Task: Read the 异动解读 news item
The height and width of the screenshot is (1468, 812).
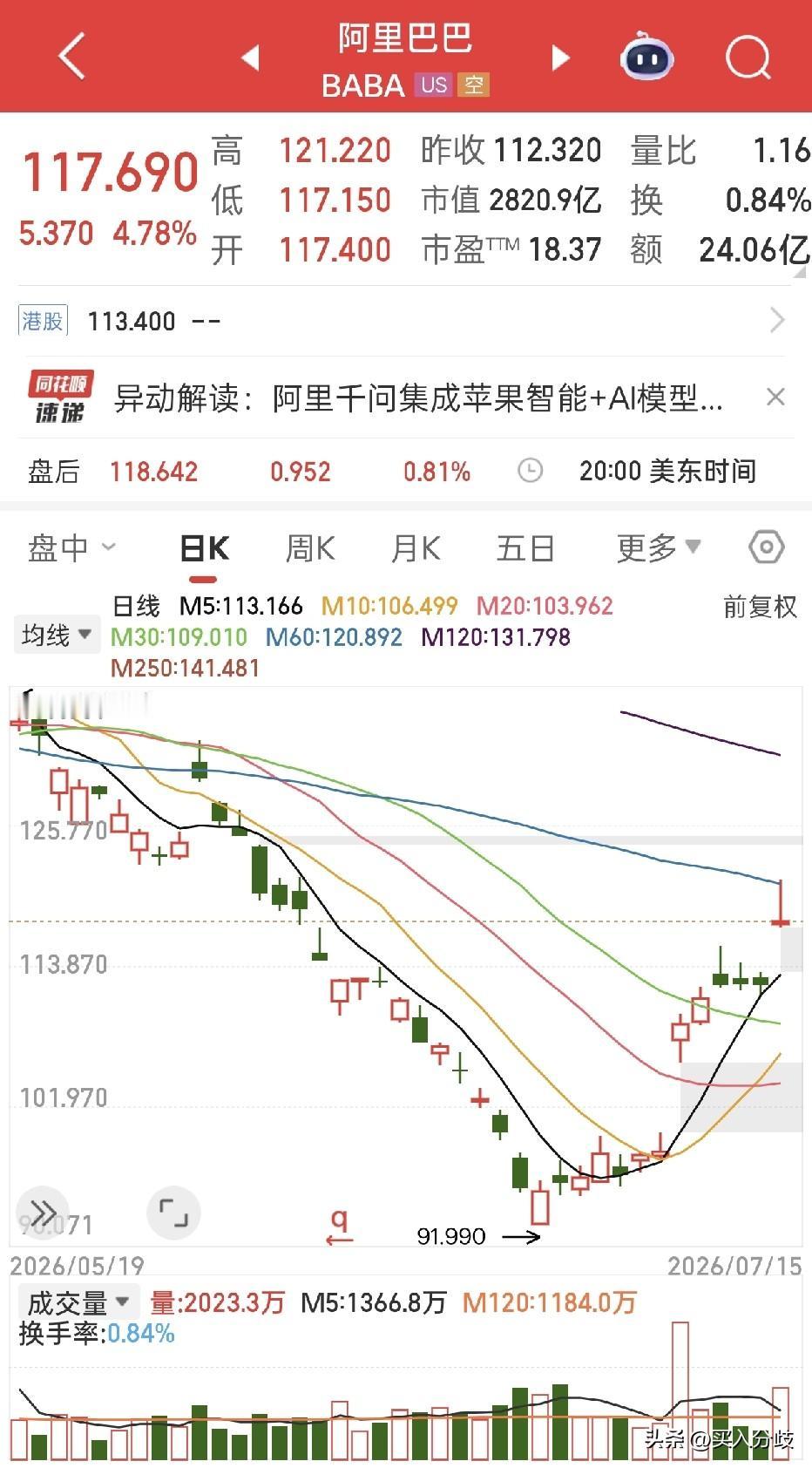Action: (x=419, y=398)
